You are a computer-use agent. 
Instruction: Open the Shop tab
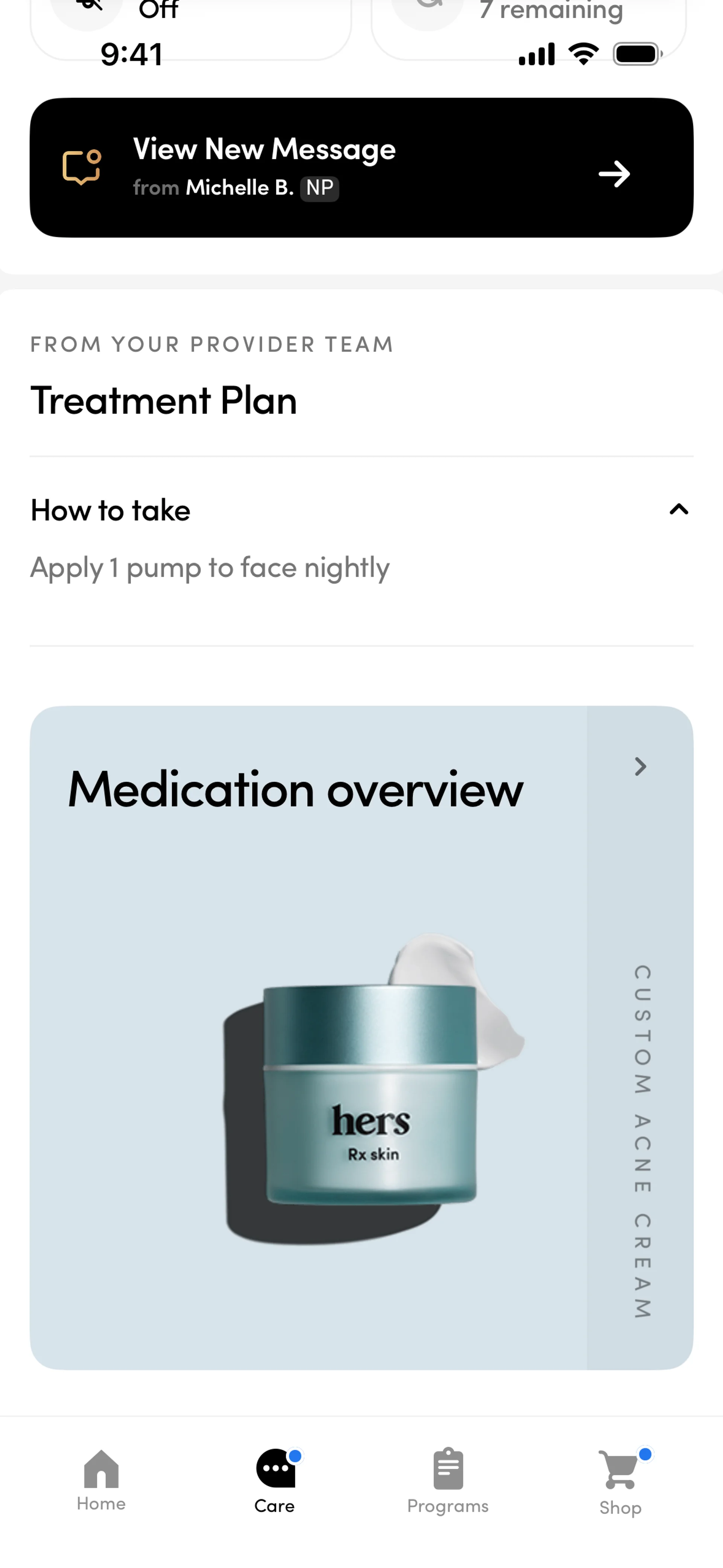tap(619, 1482)
